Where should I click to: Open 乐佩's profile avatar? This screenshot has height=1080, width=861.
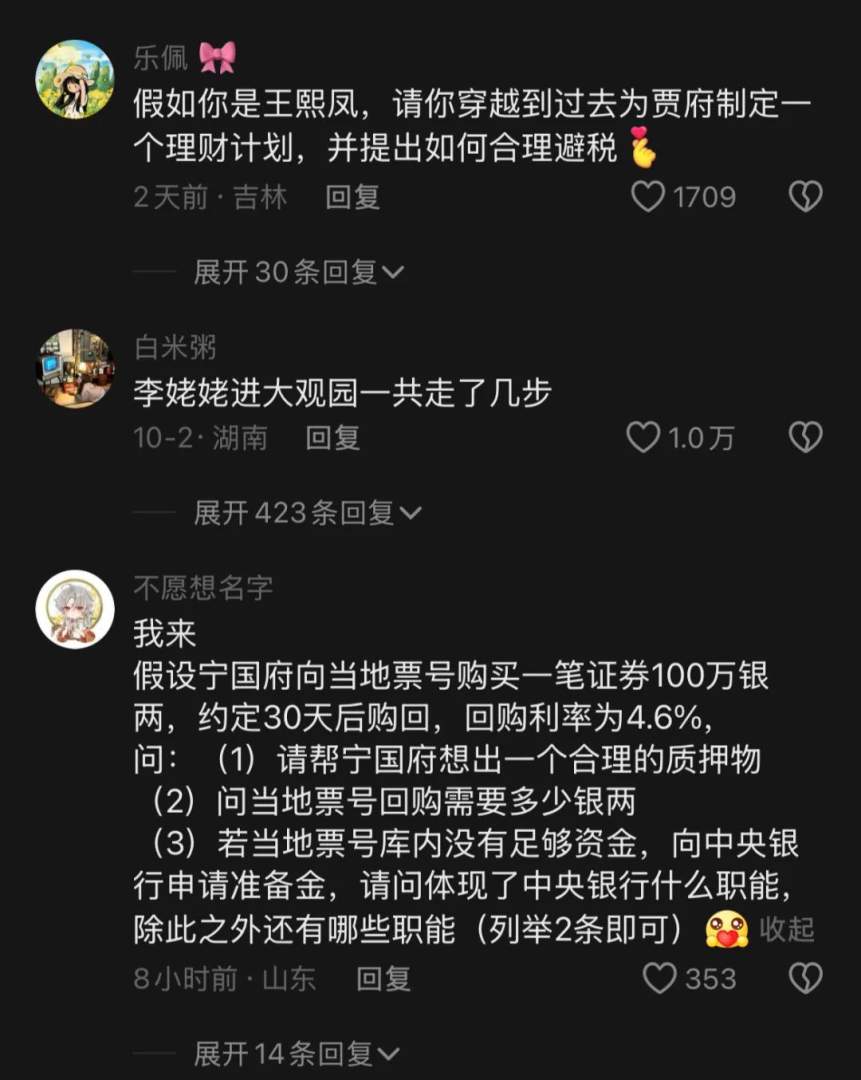click(75, 80)
